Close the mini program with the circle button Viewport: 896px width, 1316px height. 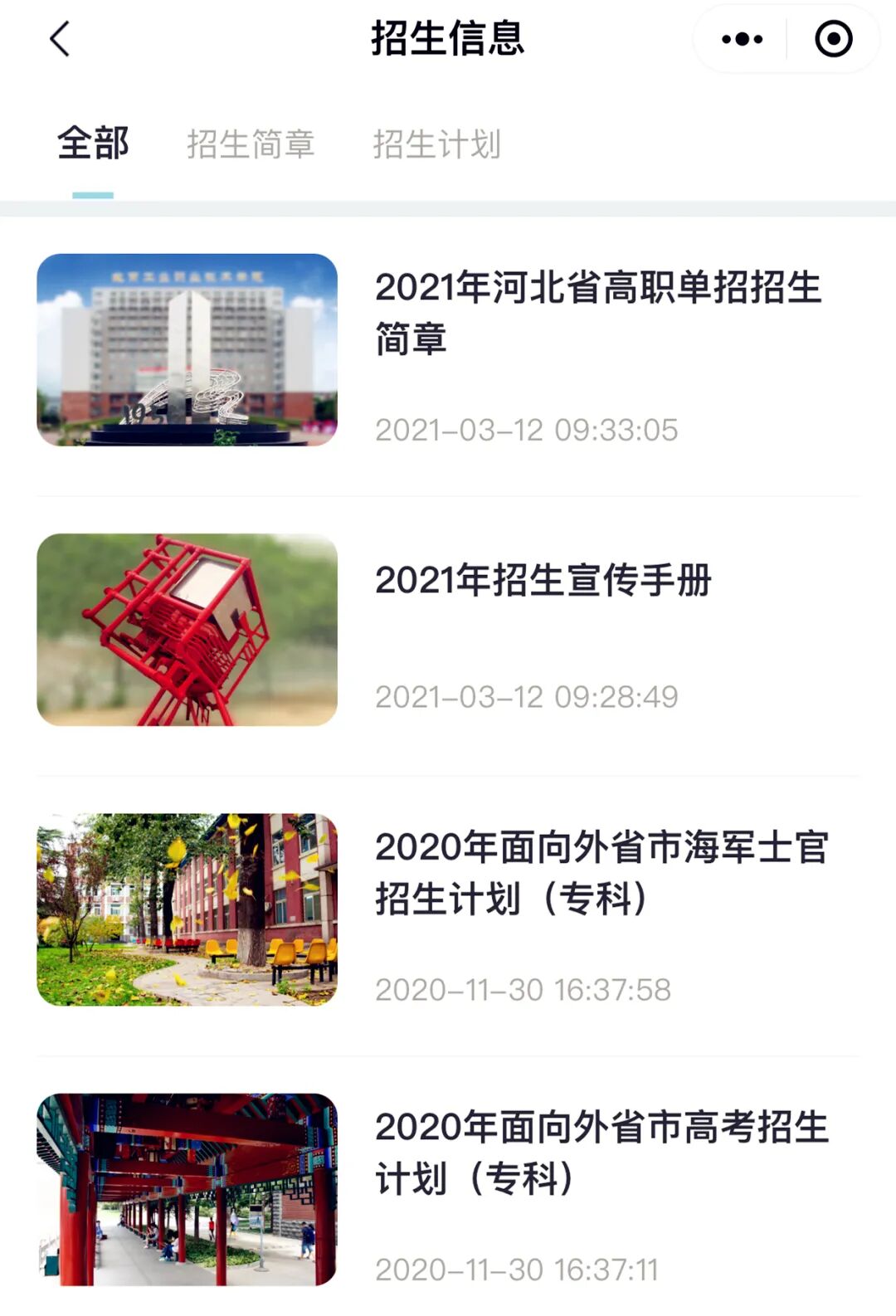833,39
